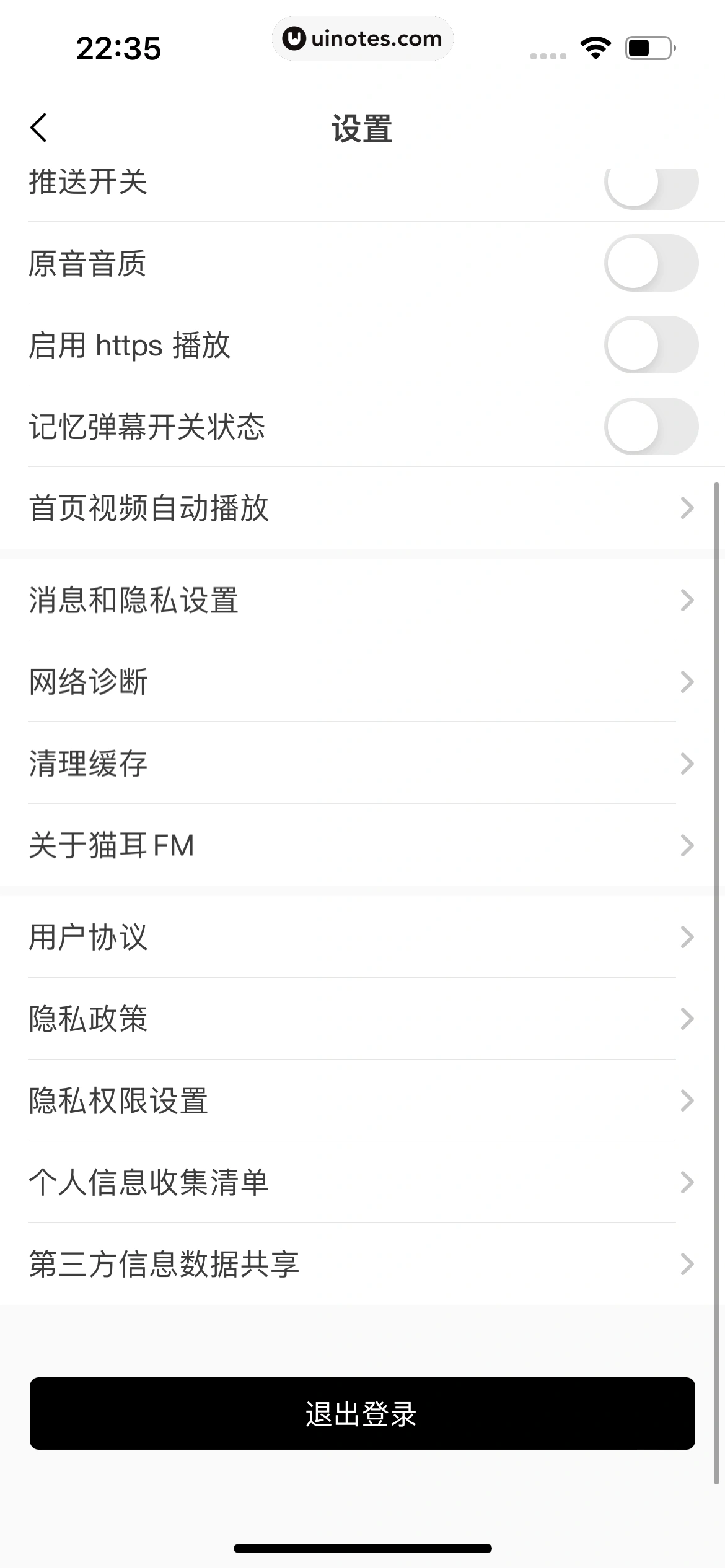View 个人信息收集清单
This screenshot has height=1568, width=725.
pyautogui.click(x=362, y=1183)
